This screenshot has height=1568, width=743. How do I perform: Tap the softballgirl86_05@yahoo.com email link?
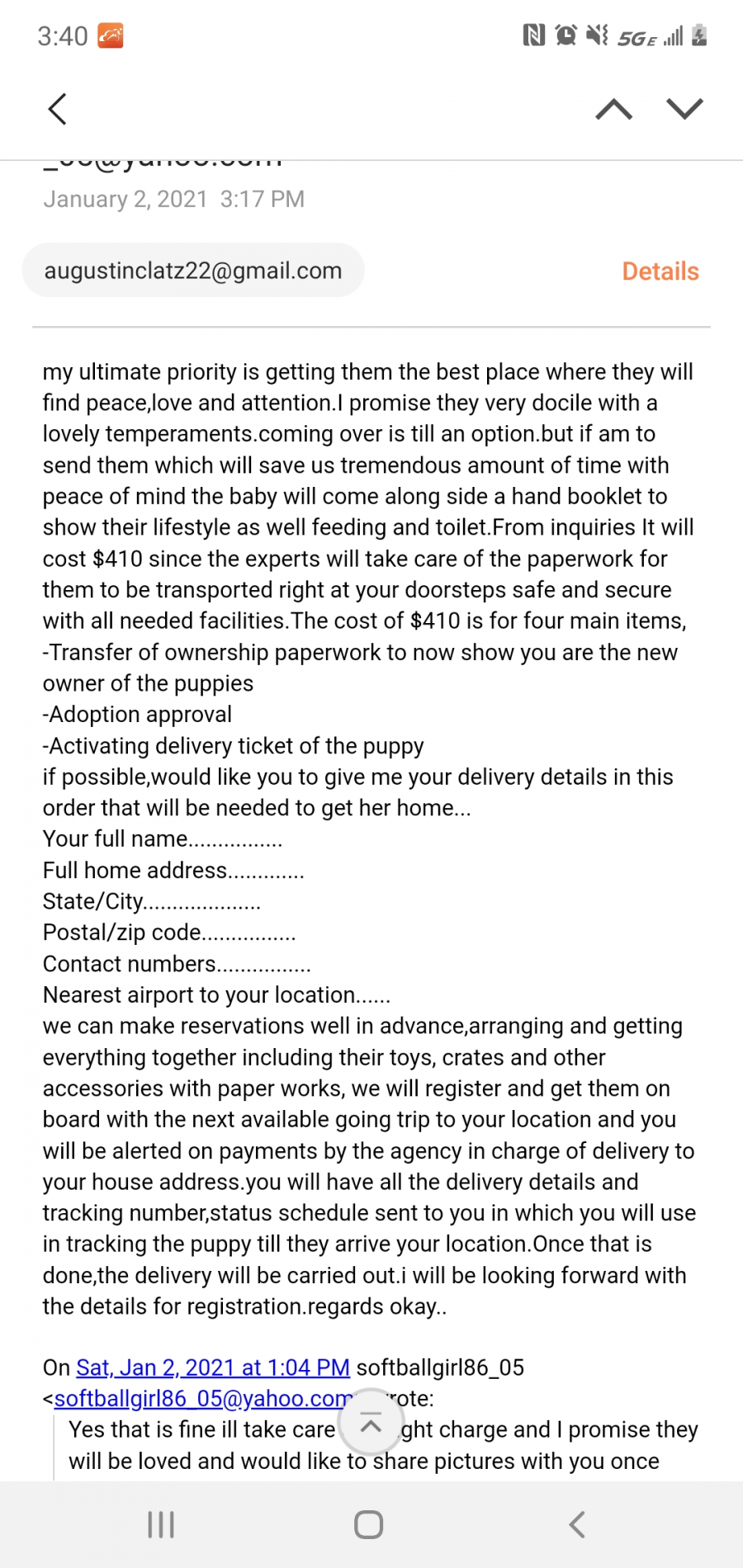[203, 1399]
